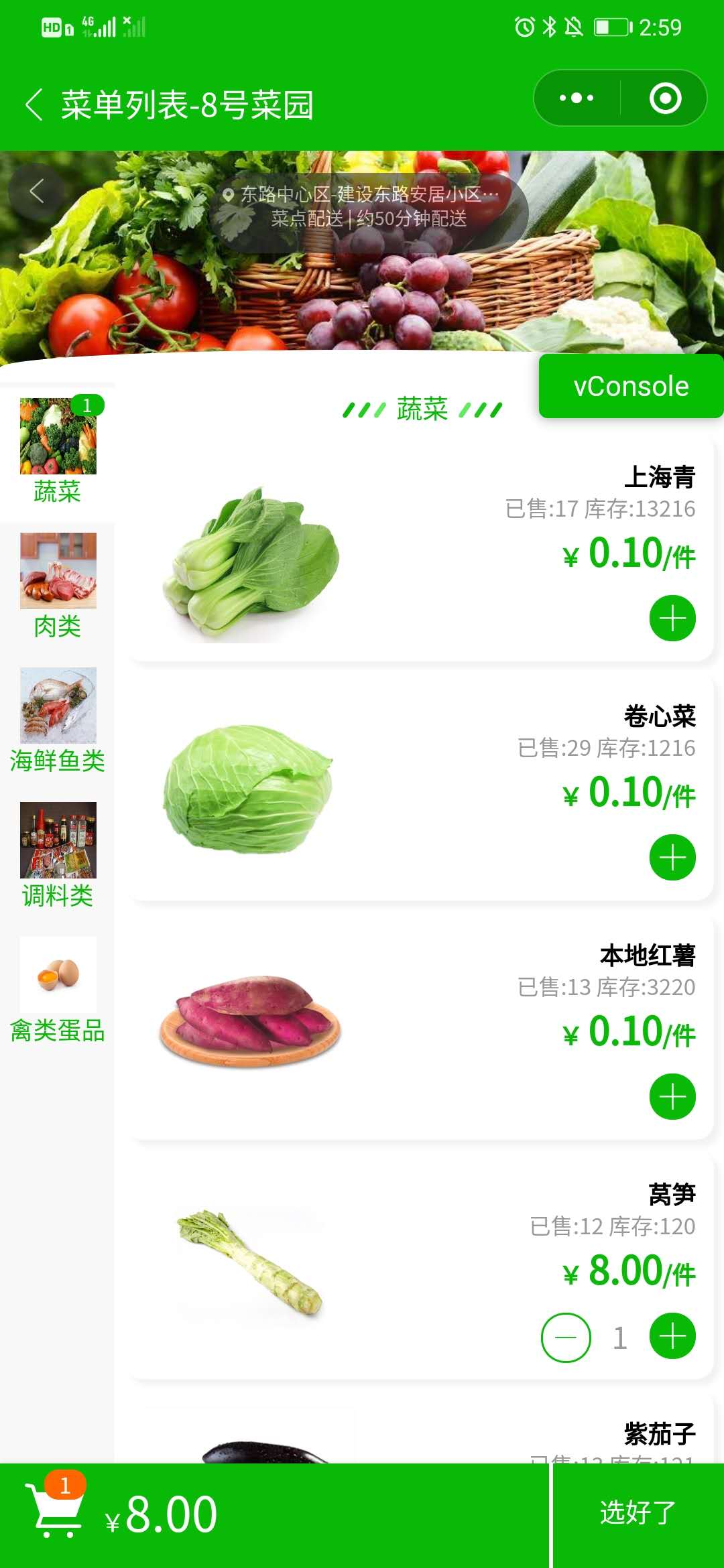The width and height of the screenshot is (724, 1568).
Task: Open the mini-program close circle control
Action: (666, 98)
